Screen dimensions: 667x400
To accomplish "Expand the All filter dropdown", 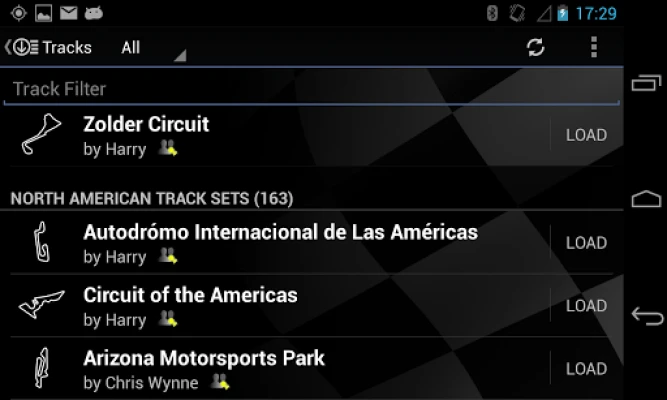I will (150, 48).
